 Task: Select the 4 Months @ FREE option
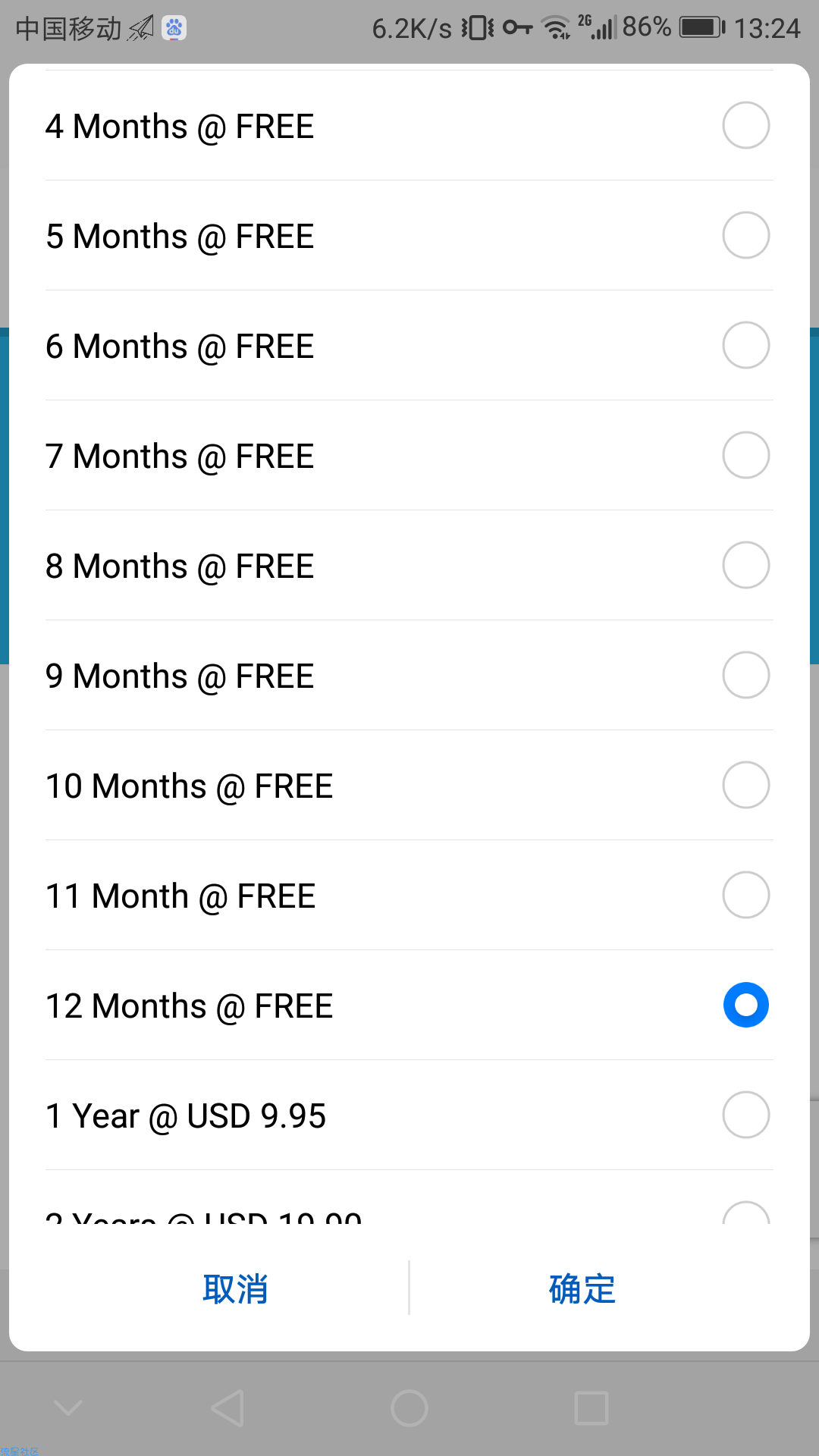409,126
